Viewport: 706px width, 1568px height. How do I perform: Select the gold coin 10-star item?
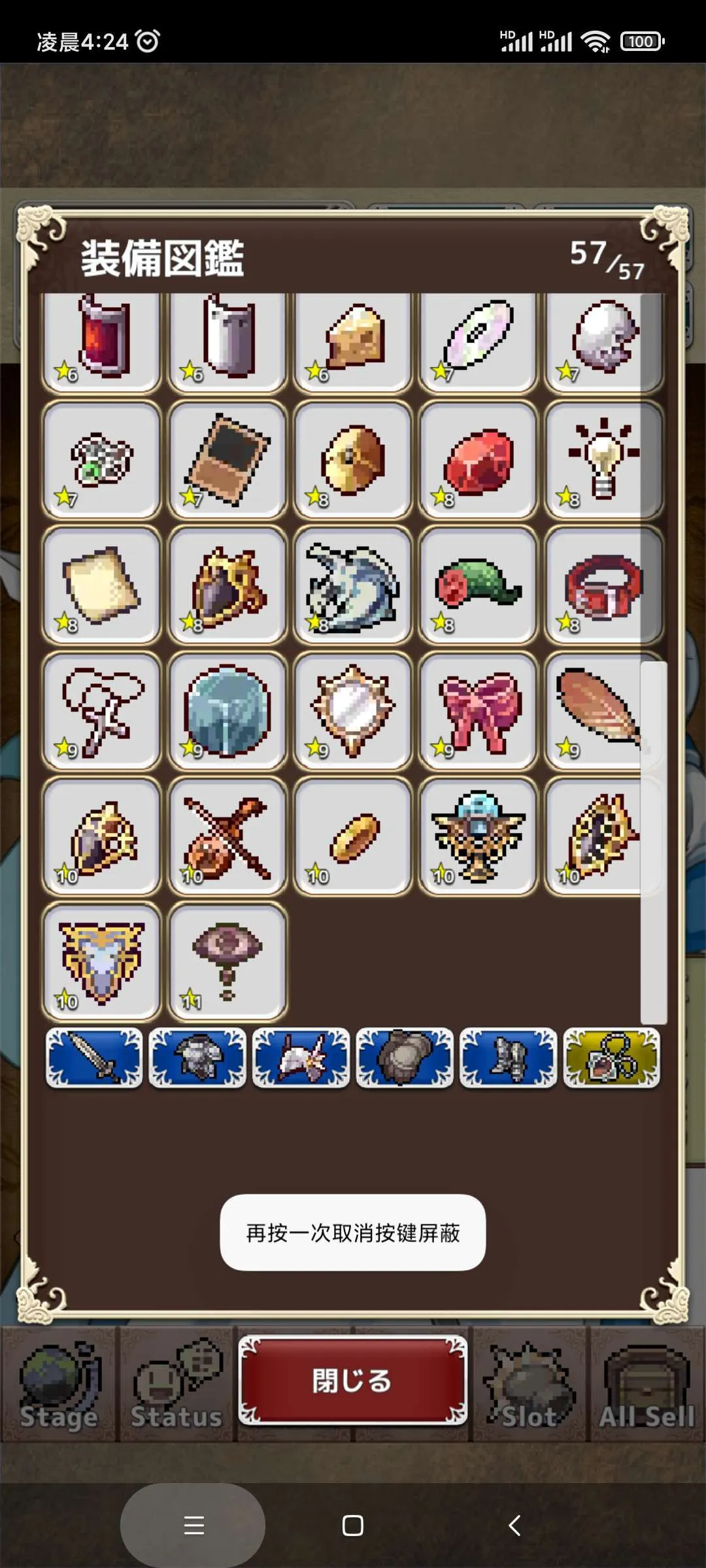pos(352,836)
